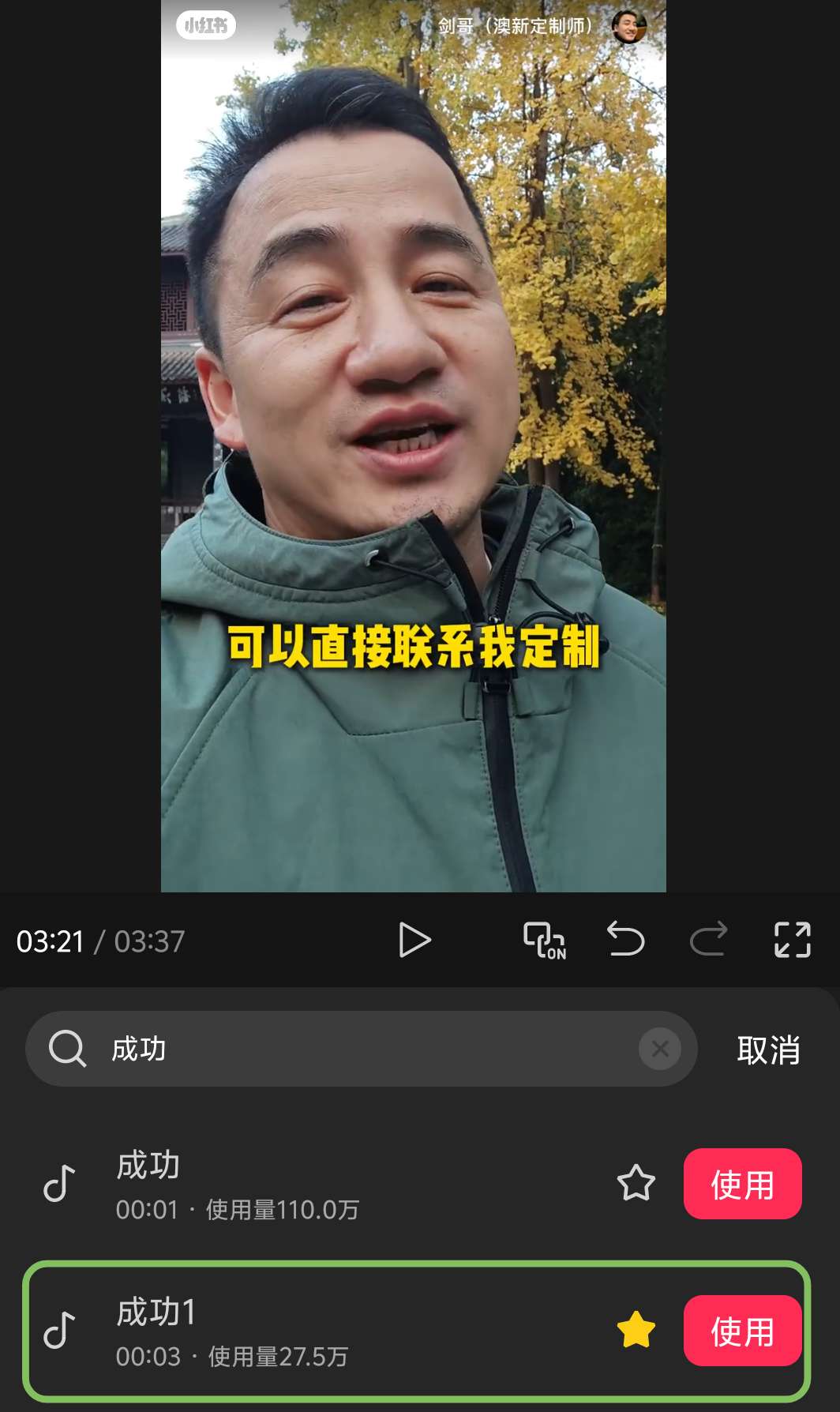Viewport: 840px width, 1412px height.
Task: Undo the last edit
Action: pos(626,940)
